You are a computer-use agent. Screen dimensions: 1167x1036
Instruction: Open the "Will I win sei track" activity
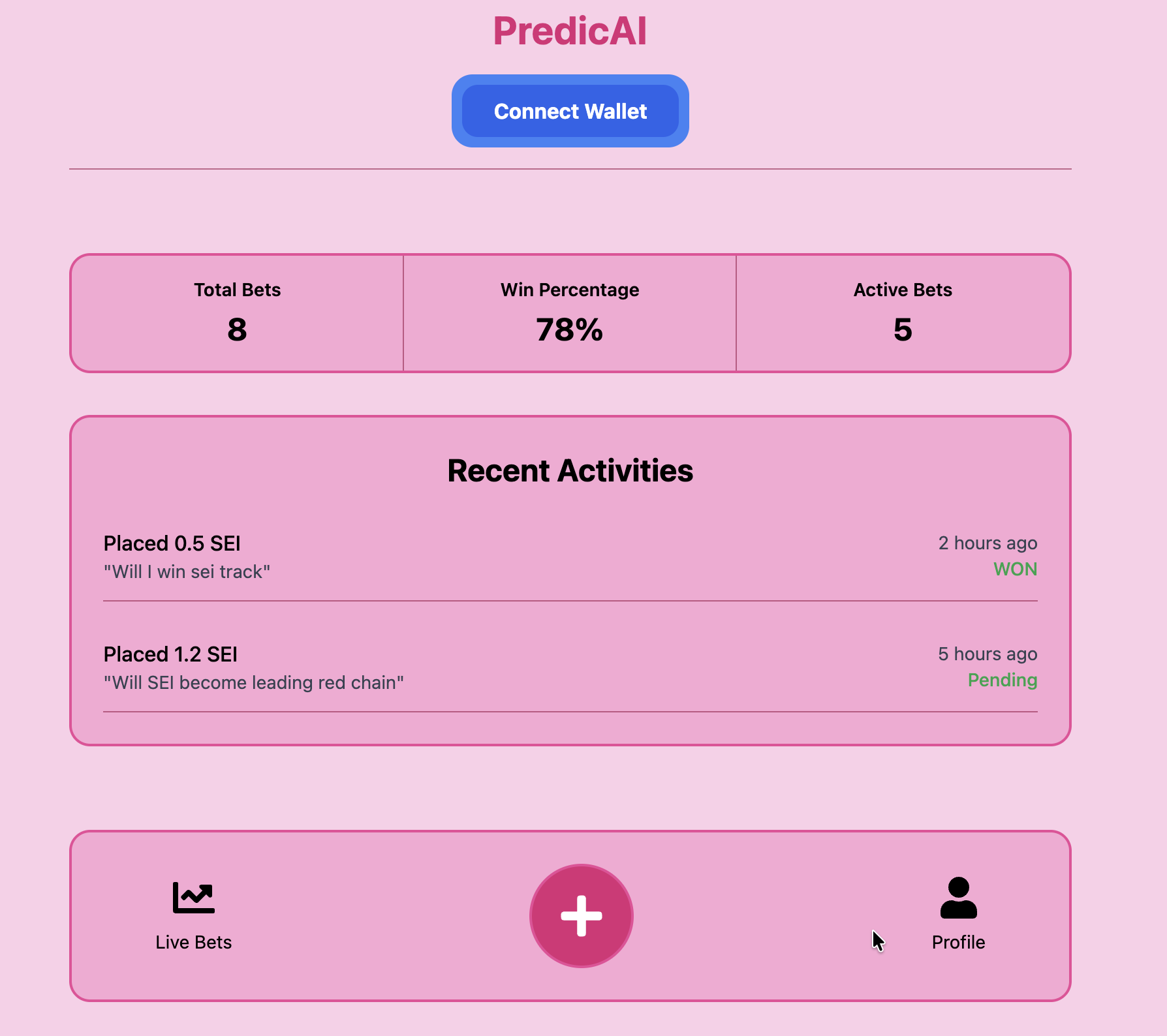(187, 571)
